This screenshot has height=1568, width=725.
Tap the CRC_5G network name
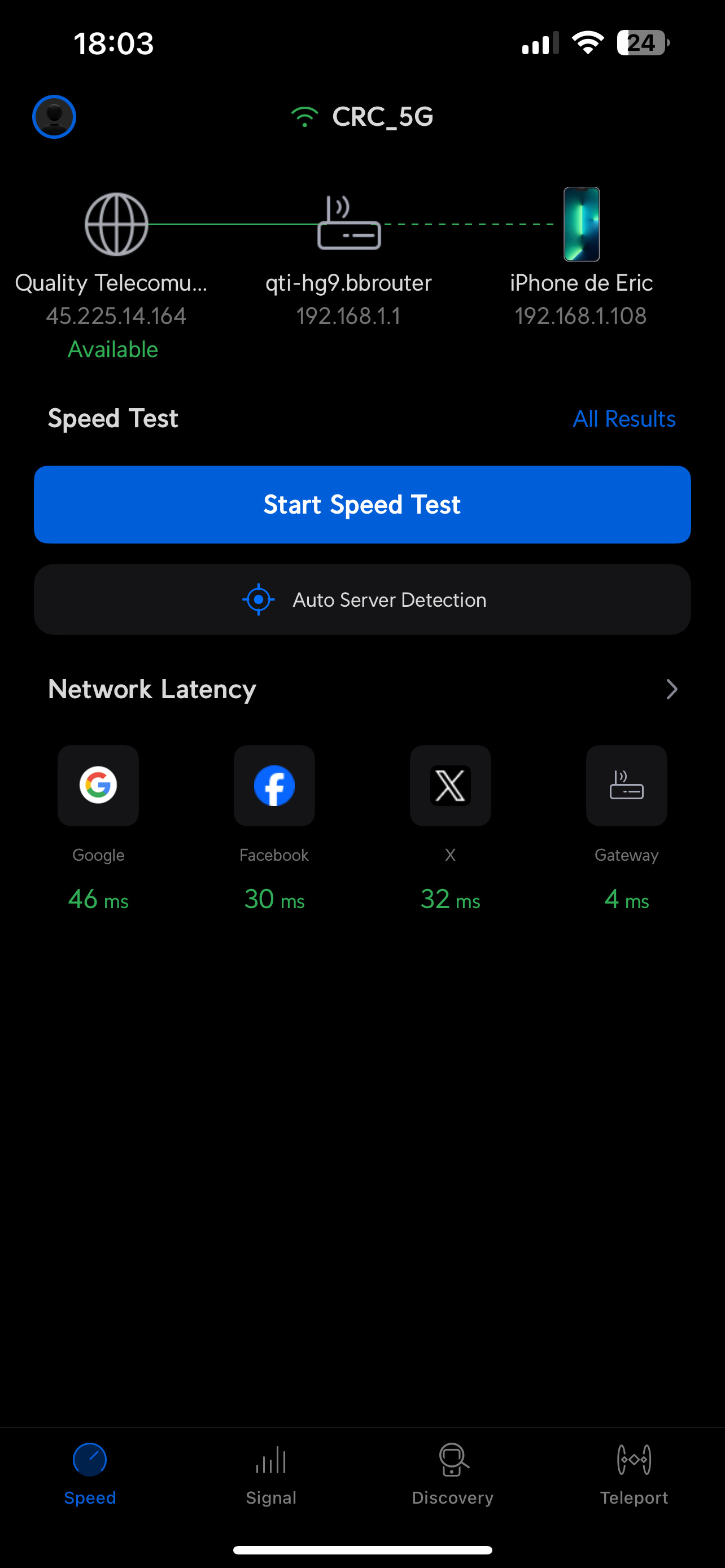382,117
